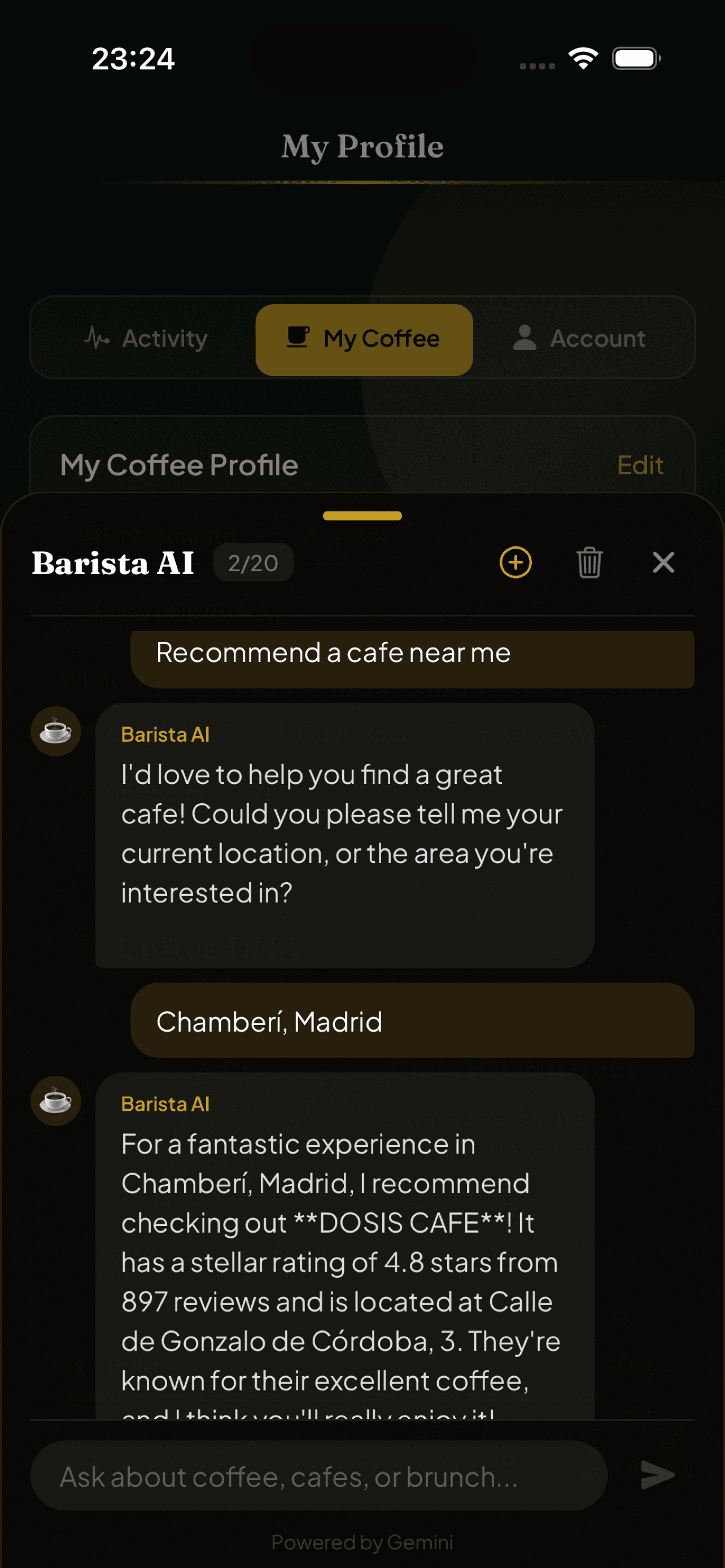Open the Edit link for My Coffee Profile
The height and width of the screenshot is (1568, 725).
pyautogui.click(x=640, y=465)
